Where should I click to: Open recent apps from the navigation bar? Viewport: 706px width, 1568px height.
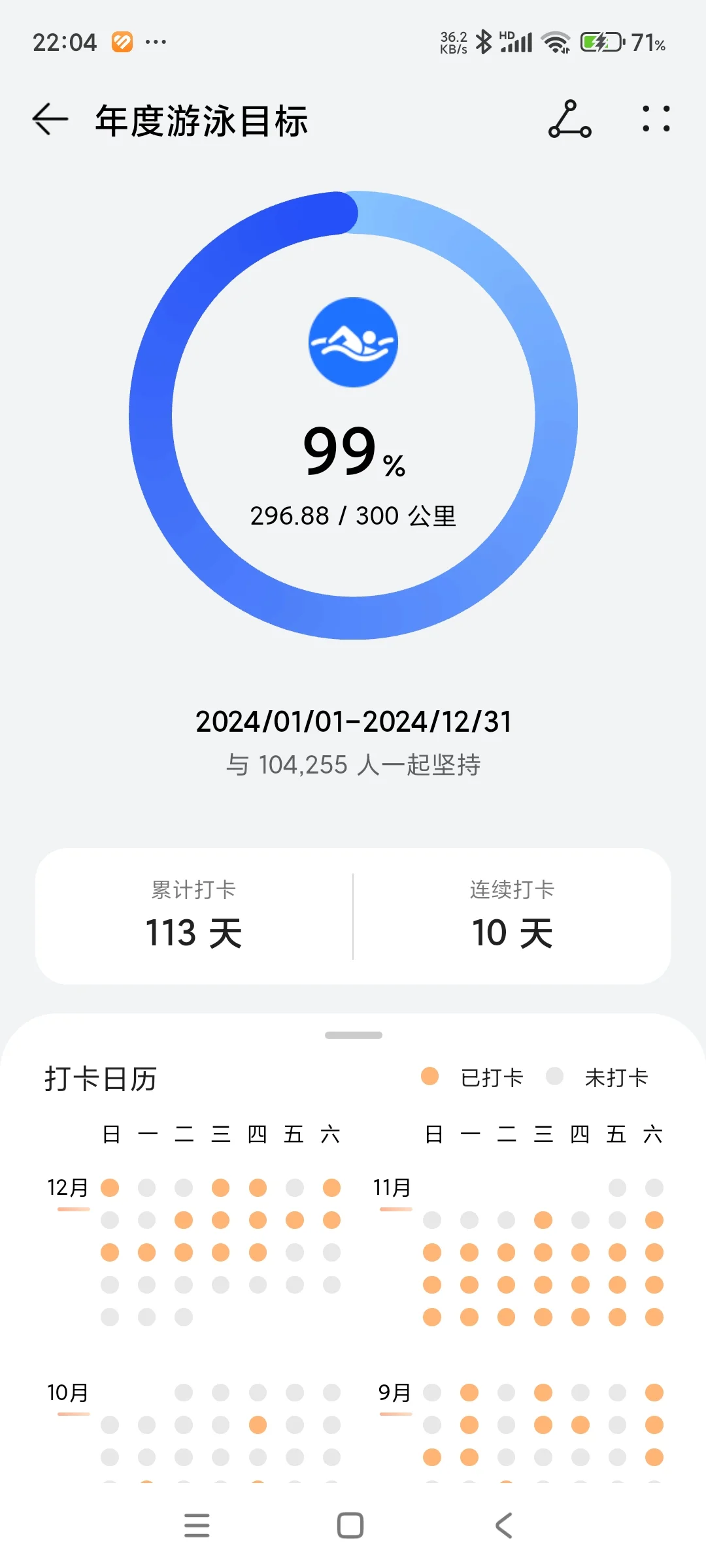pyautogui.click(x=197, y=1526)
